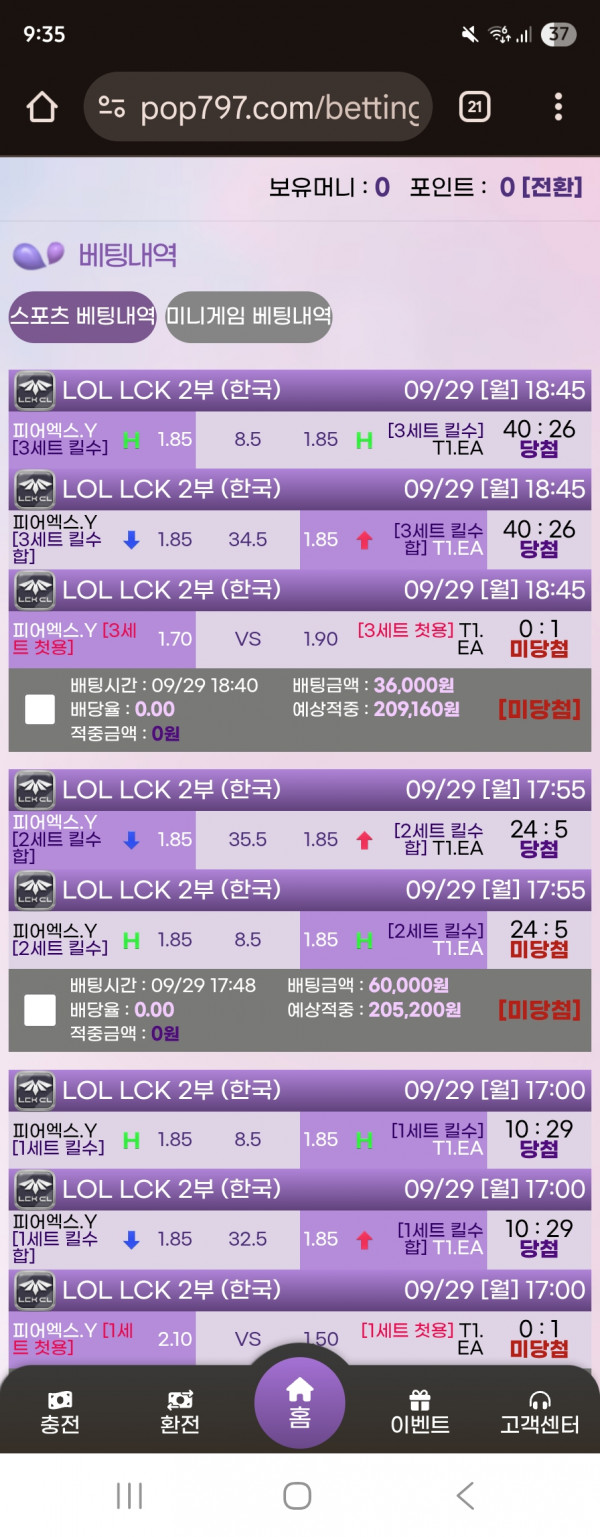Go to 홈 from the bottom bar
600x1537 pixels.
pyautogui.click(x=299, y=1400)
